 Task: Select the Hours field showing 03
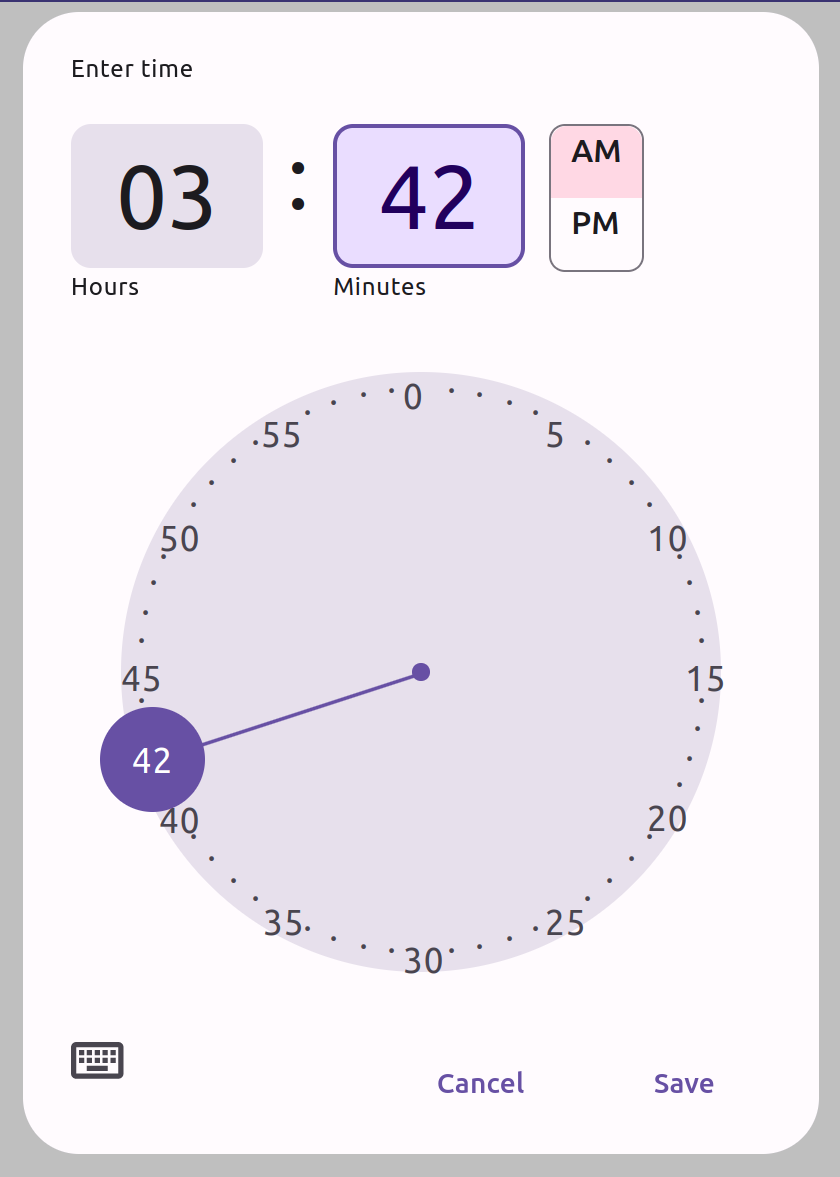[167, 196]
